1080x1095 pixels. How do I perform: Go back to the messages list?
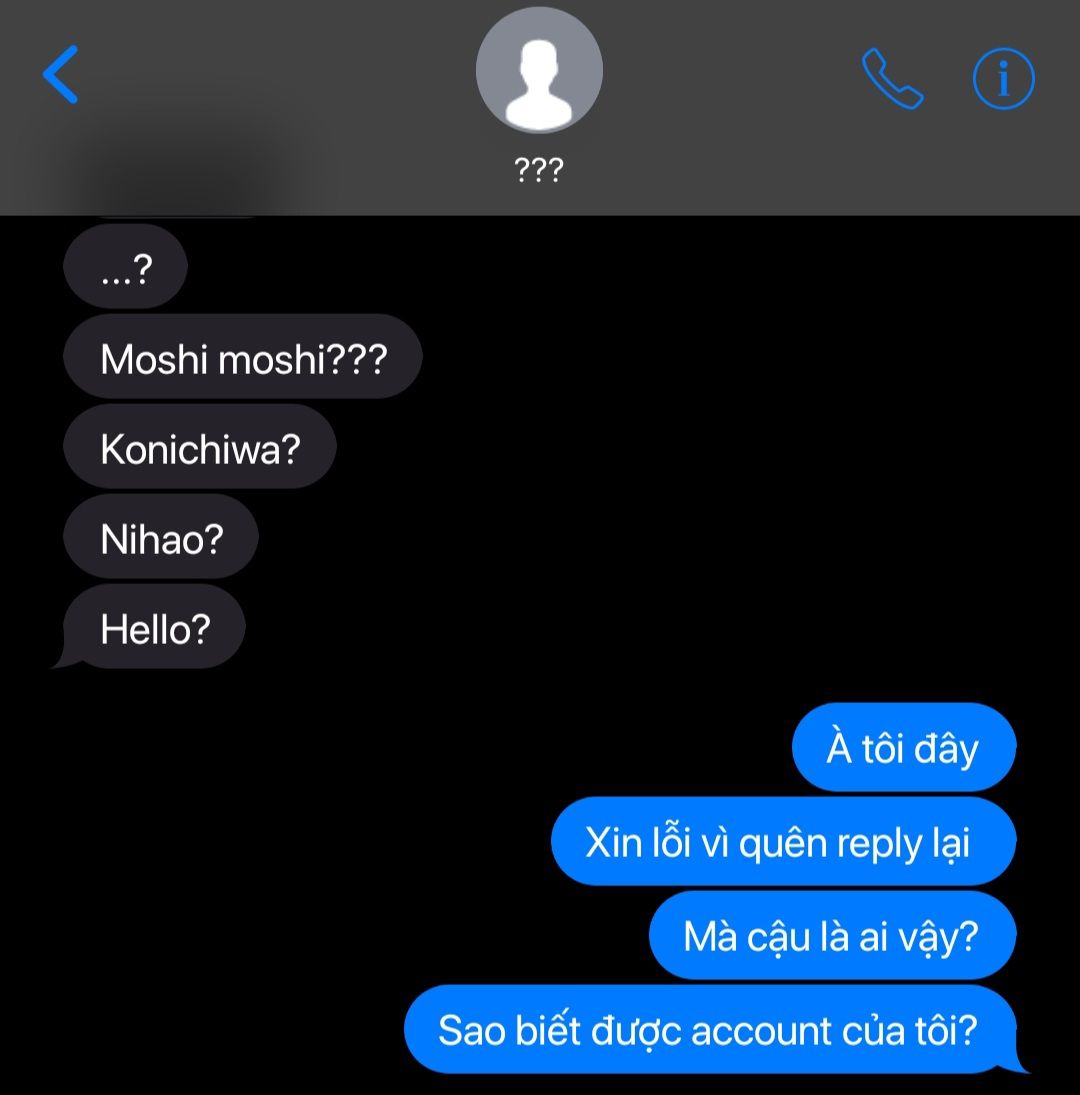(x=60, y=74)
